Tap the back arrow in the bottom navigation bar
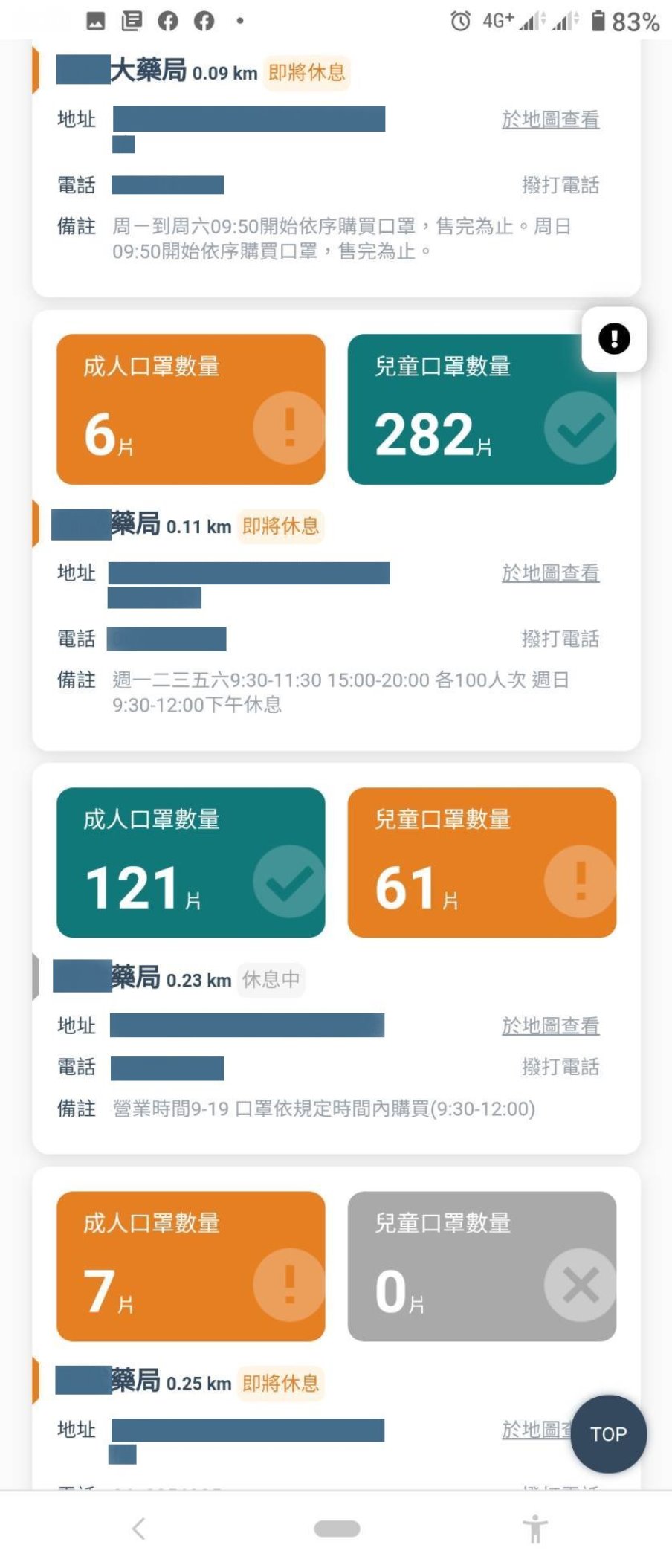672x1568 pixels. coord(139,1529)
